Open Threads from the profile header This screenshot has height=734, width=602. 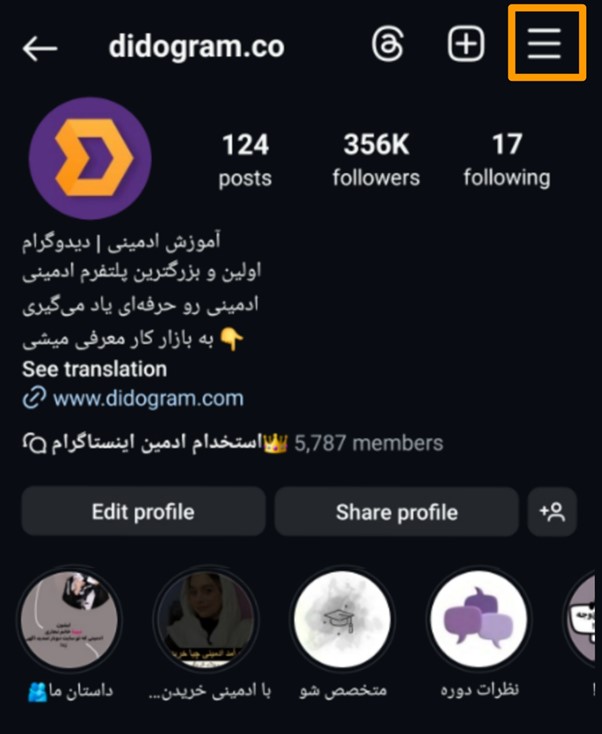pyautogui.click(x=385, y=45)
